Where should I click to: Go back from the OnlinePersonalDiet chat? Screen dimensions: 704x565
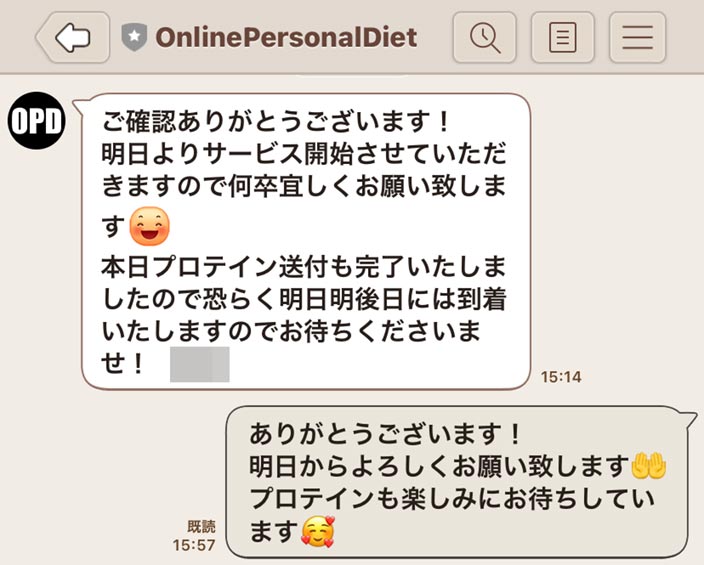click(x=72, y=38)
